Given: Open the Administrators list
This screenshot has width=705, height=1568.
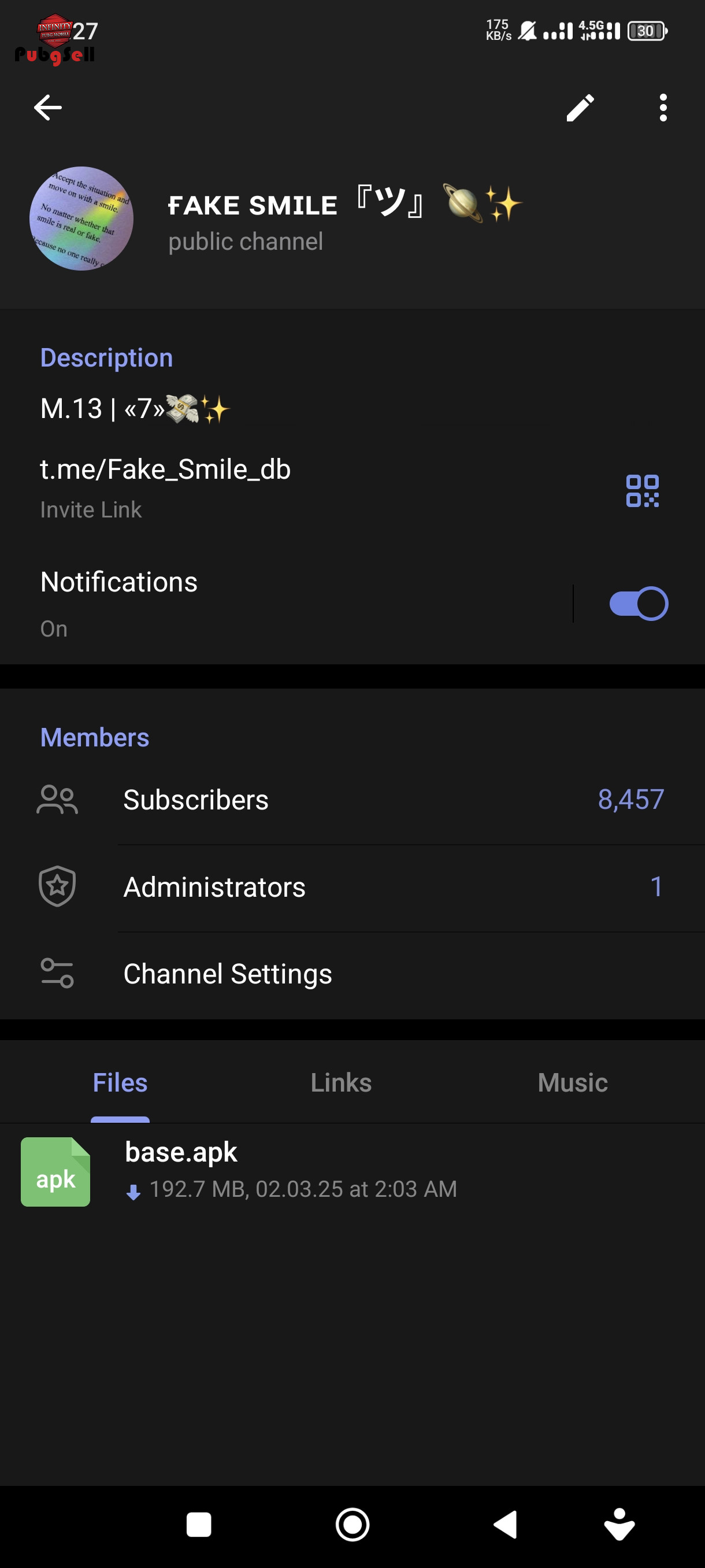Looking at the screenshot, I should click(352, 887).
